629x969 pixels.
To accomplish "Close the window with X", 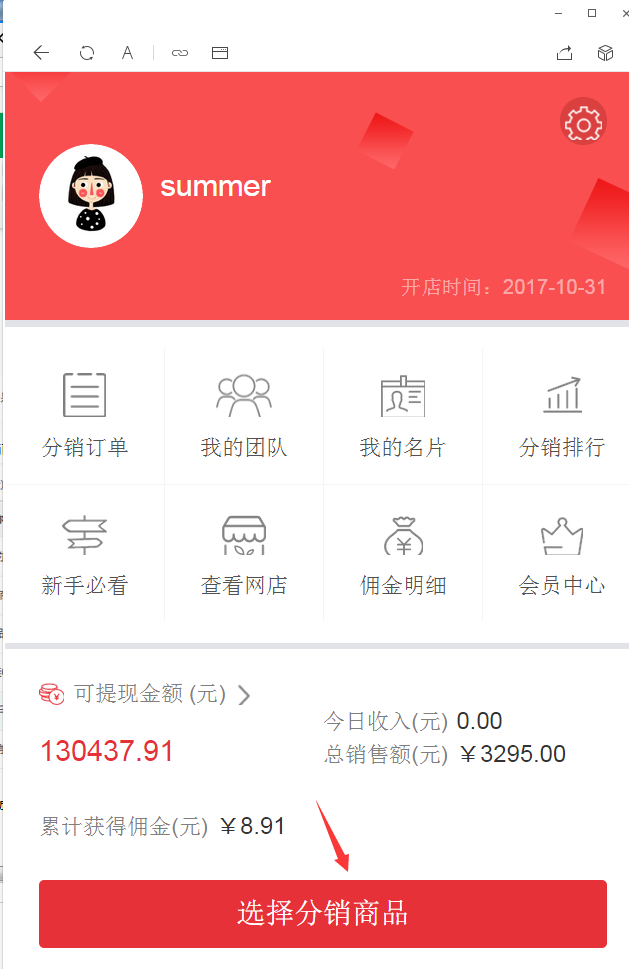I will click(621, 13).
